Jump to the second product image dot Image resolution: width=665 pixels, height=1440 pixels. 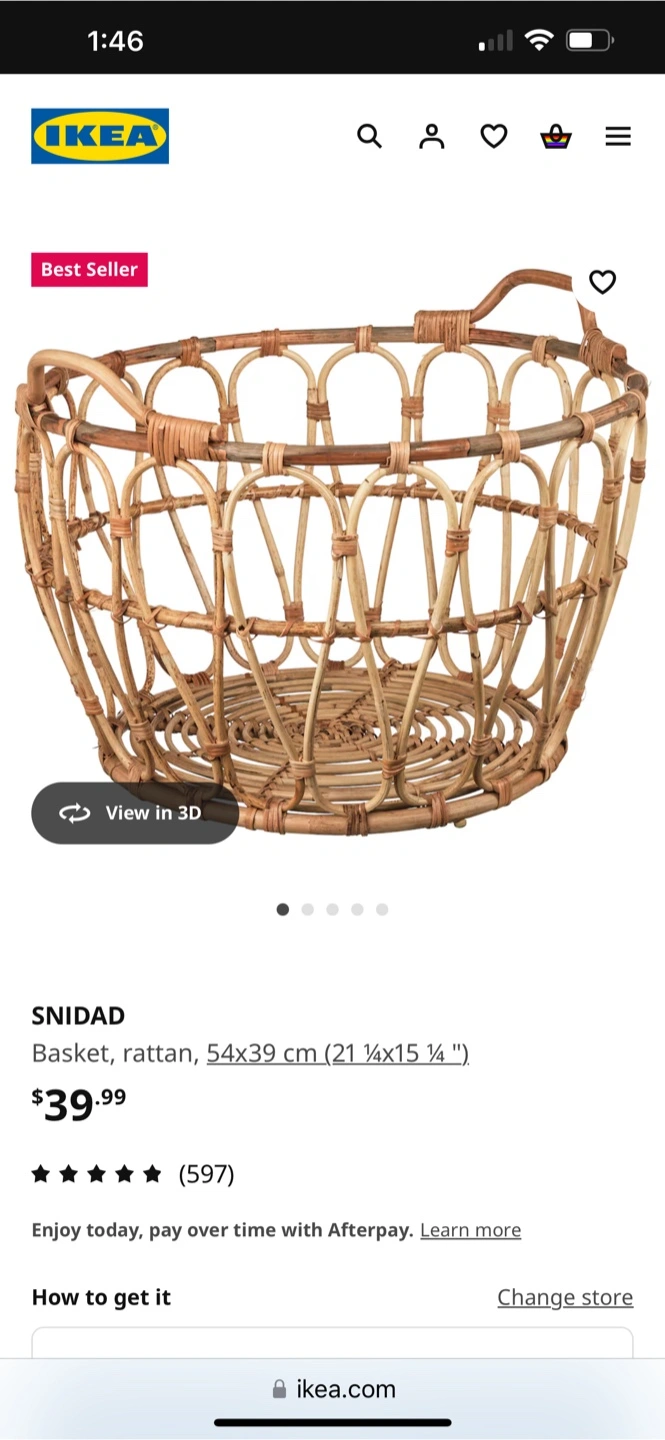(308, 909)
